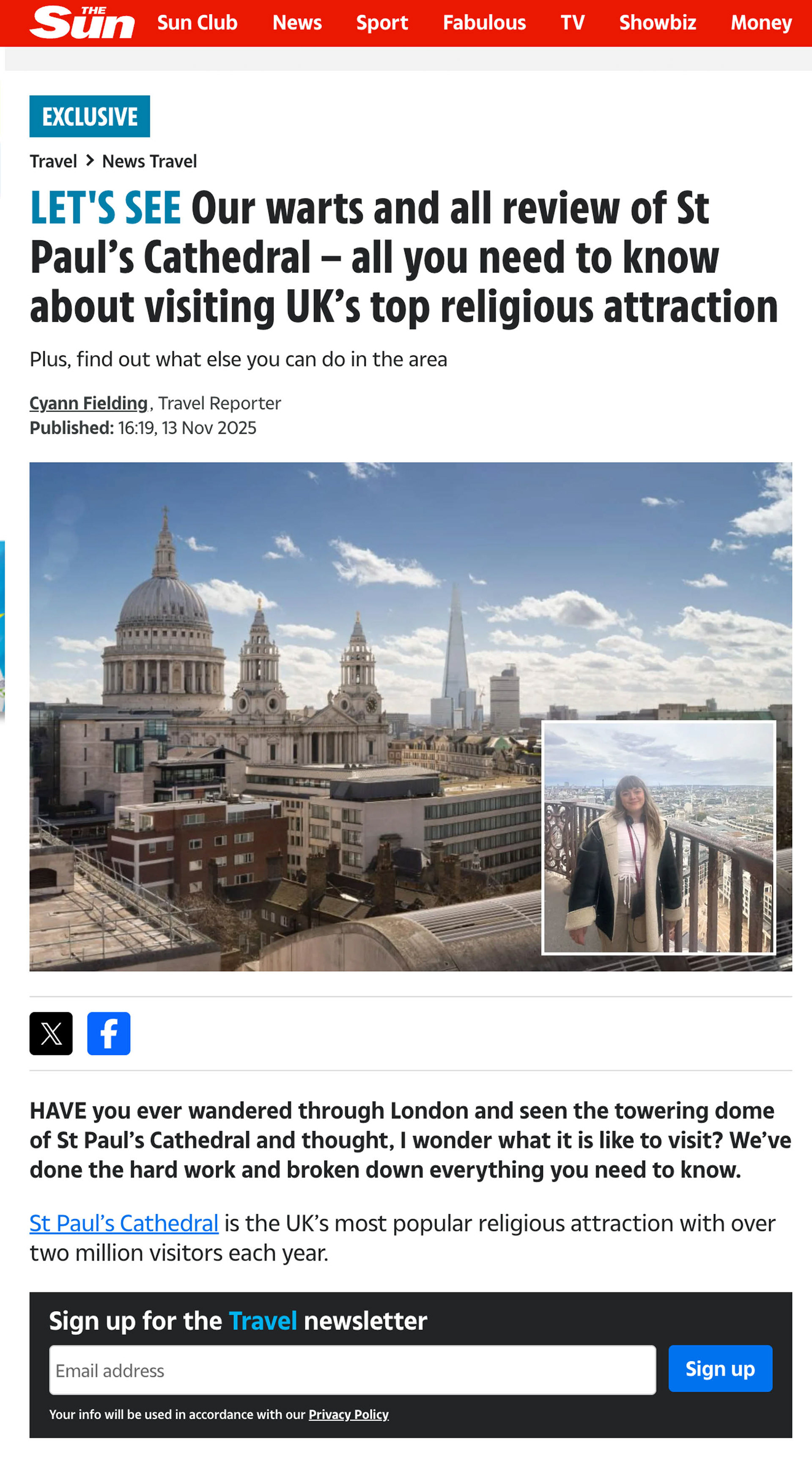This screenshot has width=812, height=1459.
Task: Open The Sun homepage logo
Action: coord(82,23)
